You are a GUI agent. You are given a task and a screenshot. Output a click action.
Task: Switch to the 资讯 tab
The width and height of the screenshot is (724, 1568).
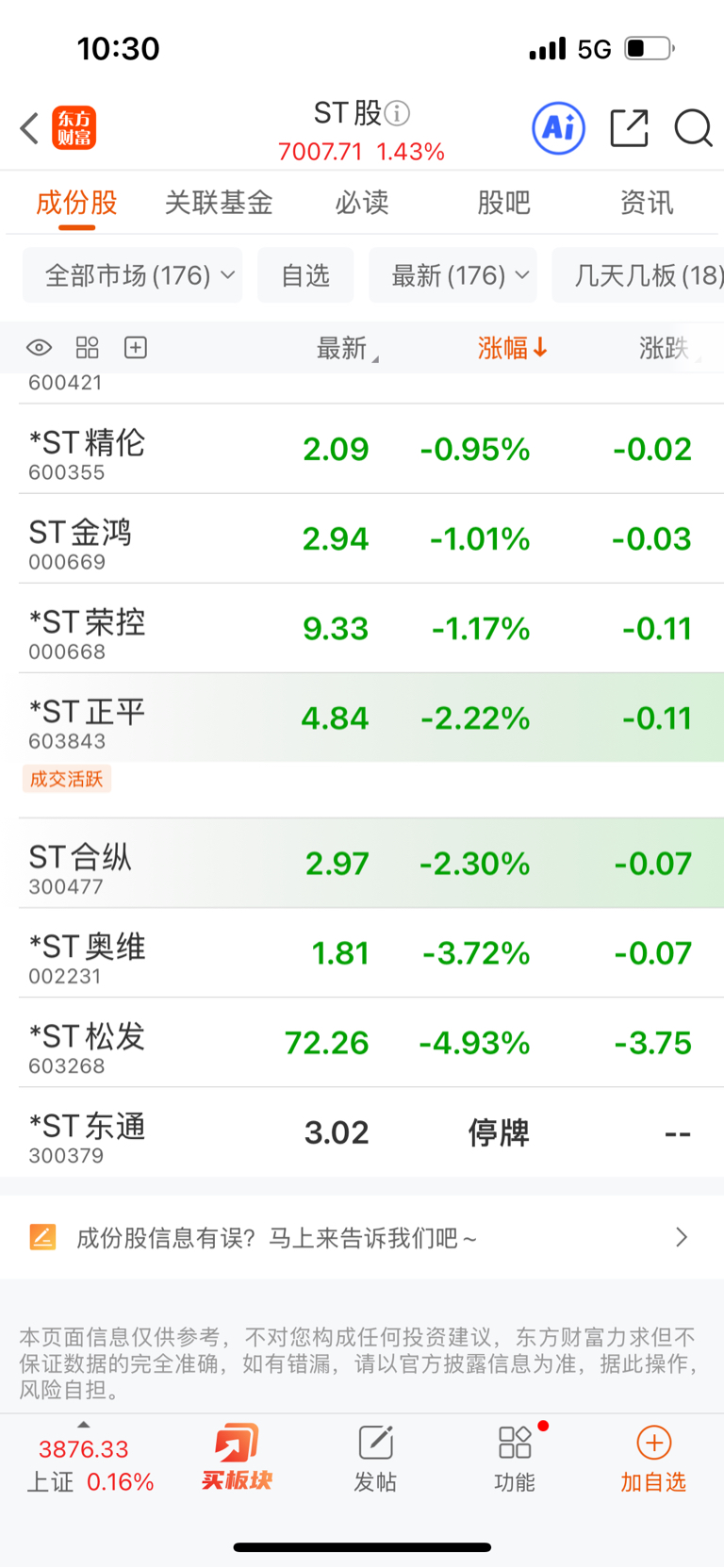(647, 203)
